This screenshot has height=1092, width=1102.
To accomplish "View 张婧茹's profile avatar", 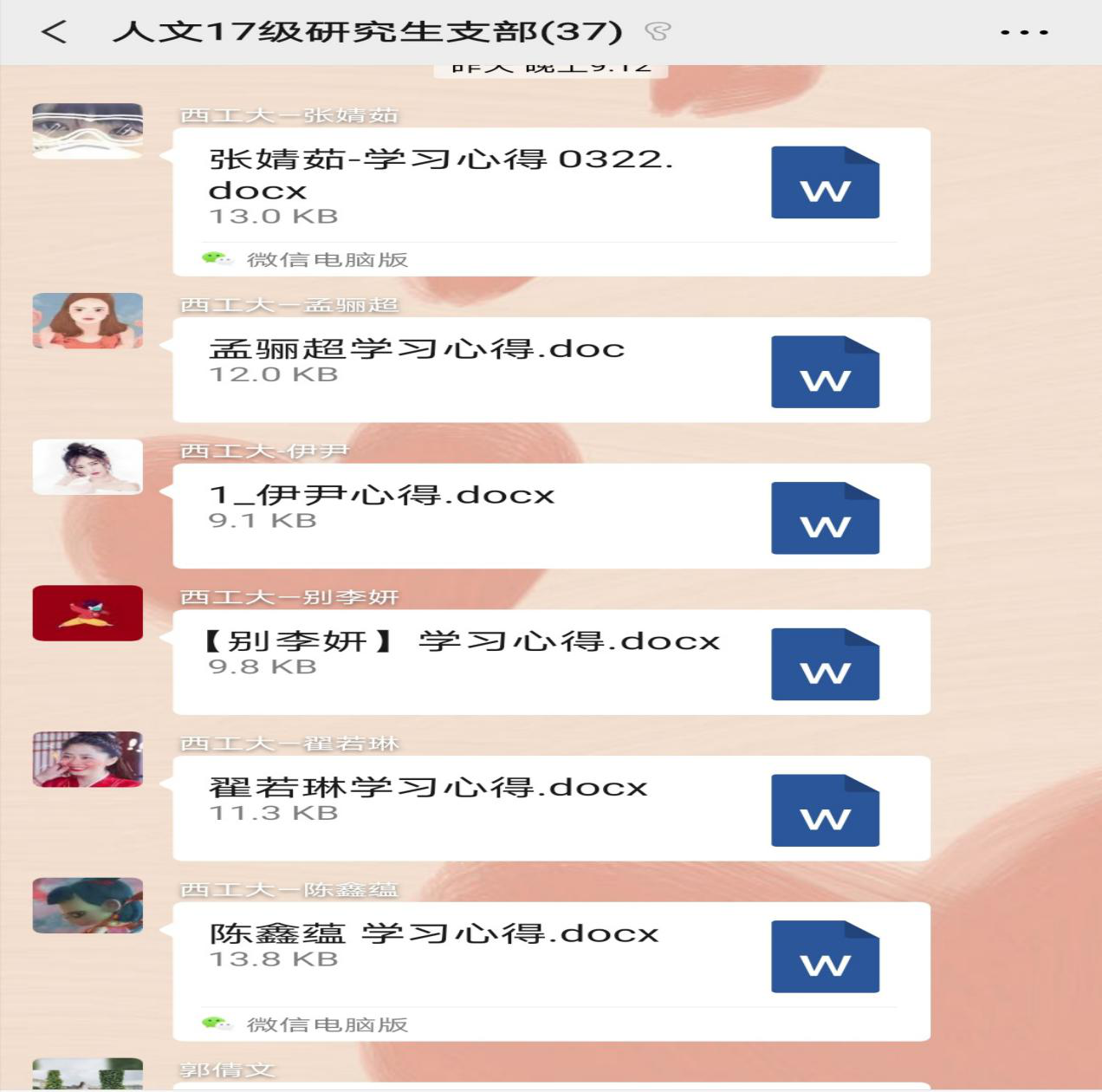I will pos(88,131).
